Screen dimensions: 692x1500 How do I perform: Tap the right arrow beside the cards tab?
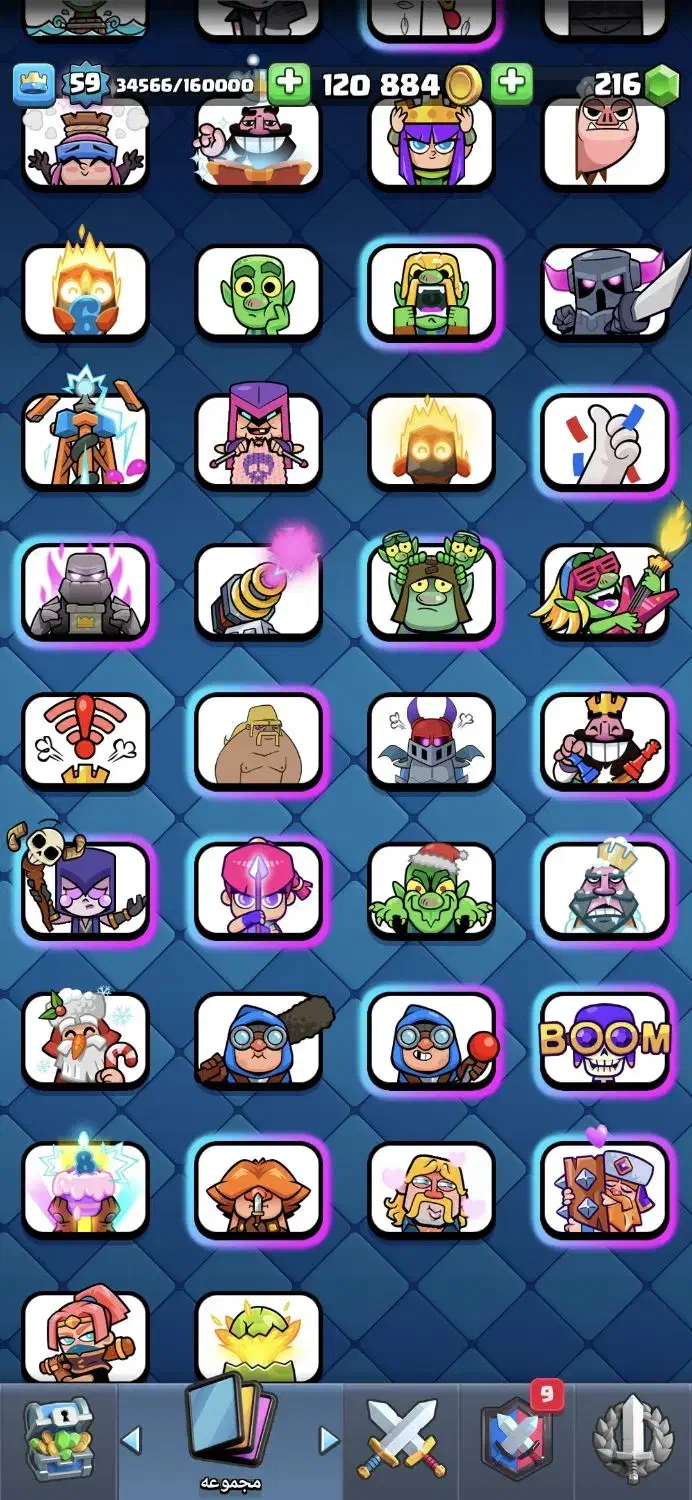tap(328, 1440)
